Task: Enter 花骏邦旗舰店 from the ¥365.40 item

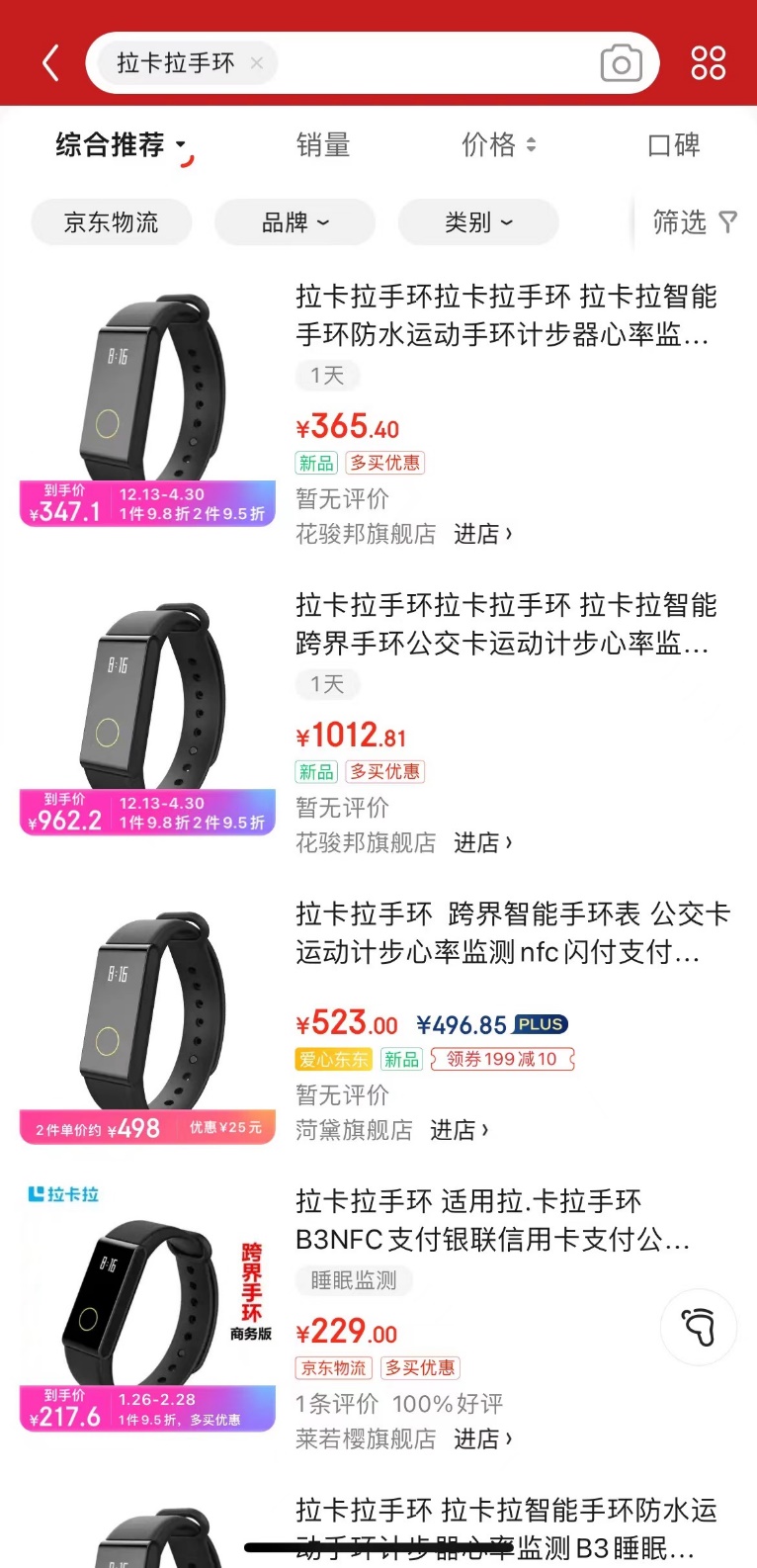Action: click(x=482, y=534)
